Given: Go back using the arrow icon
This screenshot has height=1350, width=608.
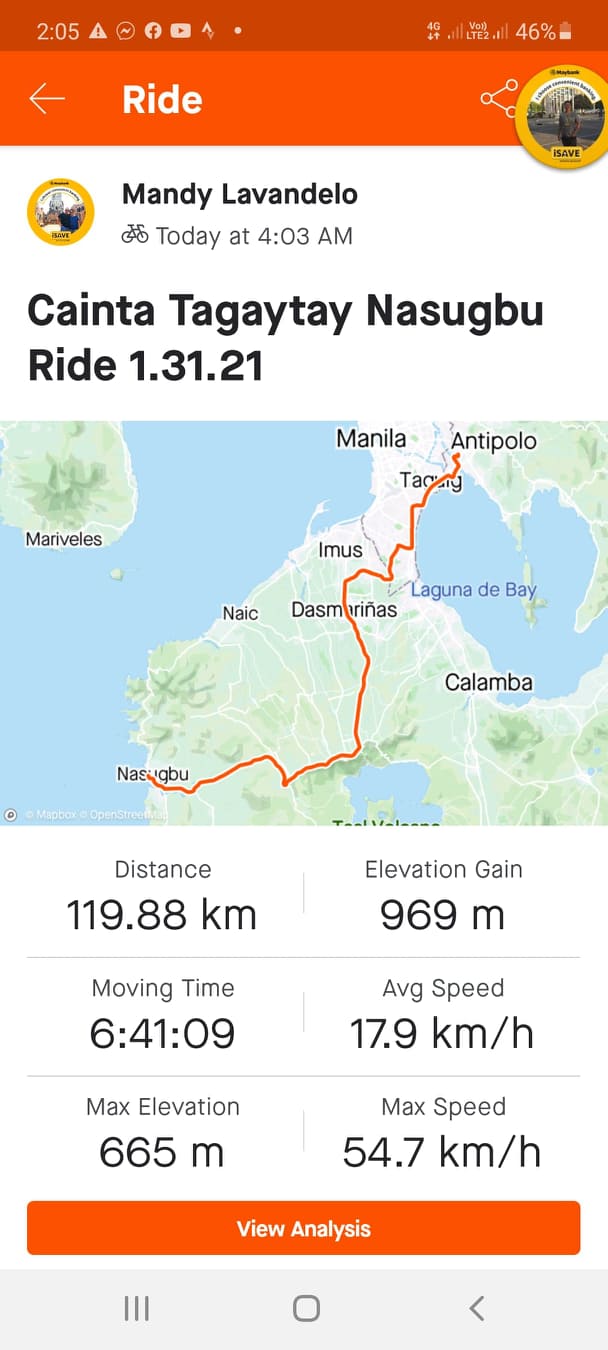Looking at the screenshot, I should coord(47,99).
